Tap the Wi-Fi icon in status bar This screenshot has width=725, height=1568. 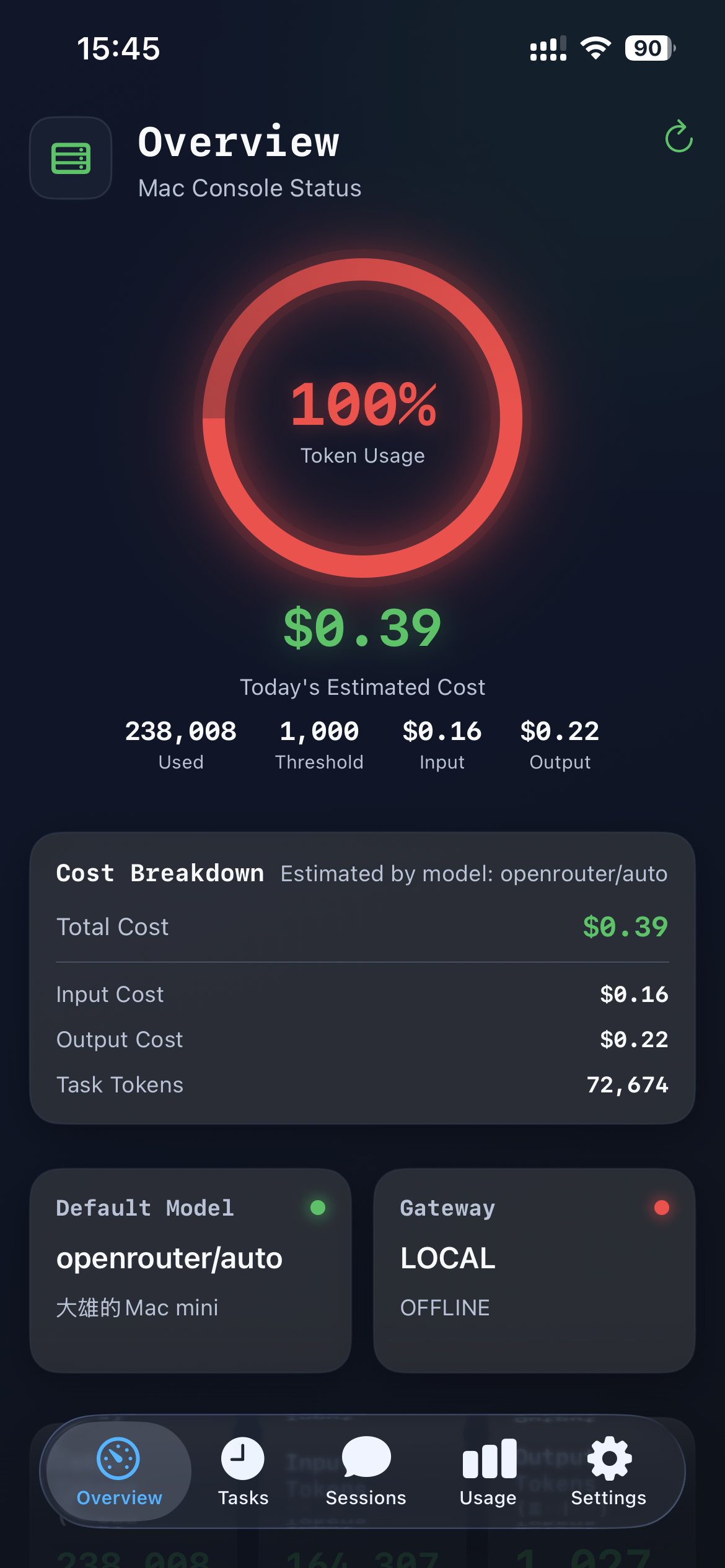coord(595,48)
